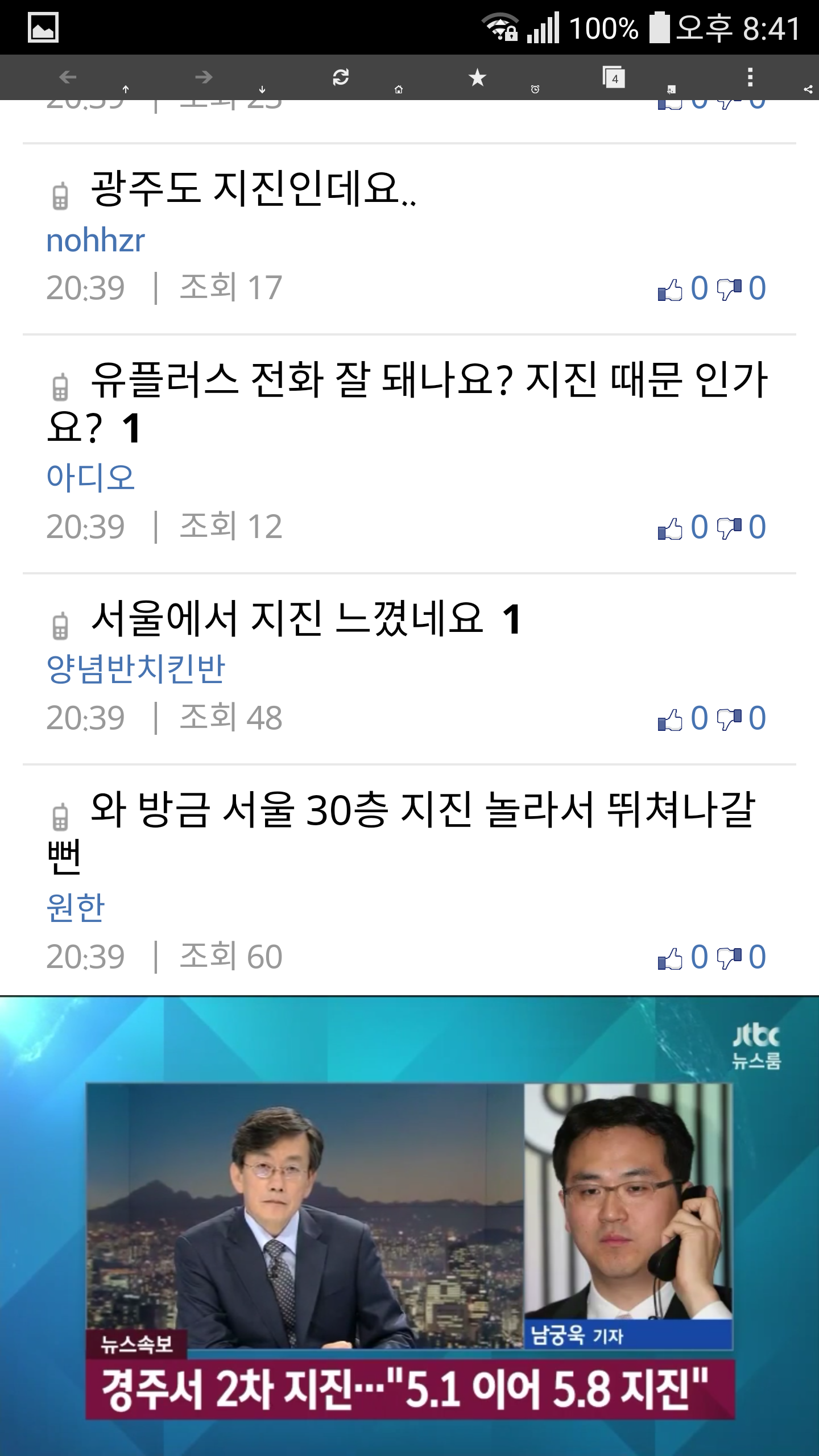Reload the current page

pyautogui.click(x=341, y=77)
